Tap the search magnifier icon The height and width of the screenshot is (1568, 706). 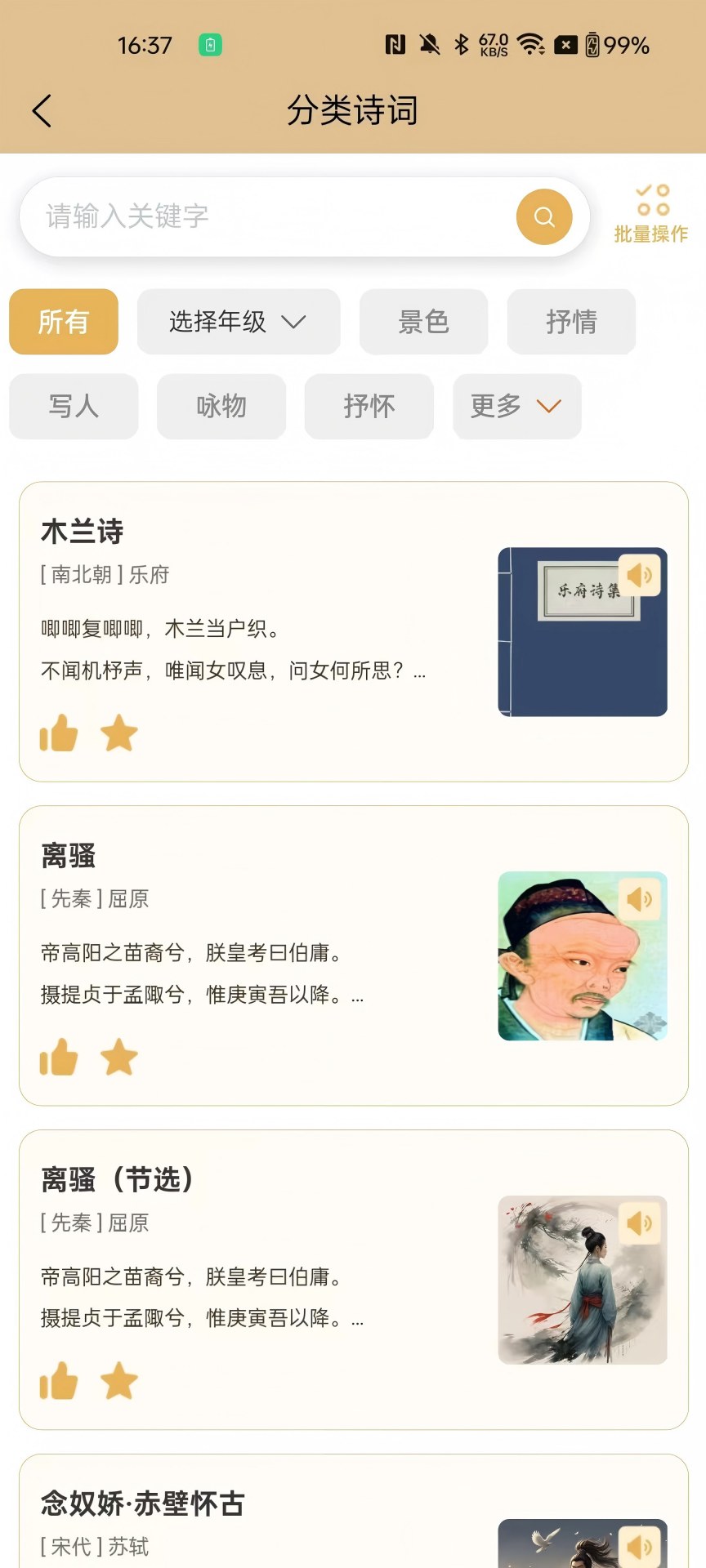tap(543, 216)
